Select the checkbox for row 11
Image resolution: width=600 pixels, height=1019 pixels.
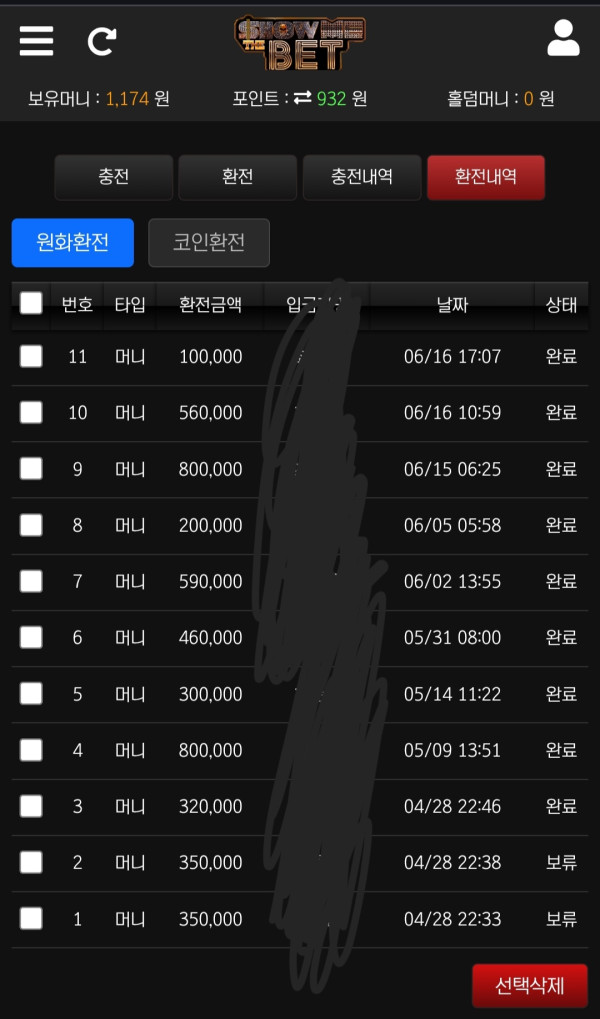click(x=31, y=356)
